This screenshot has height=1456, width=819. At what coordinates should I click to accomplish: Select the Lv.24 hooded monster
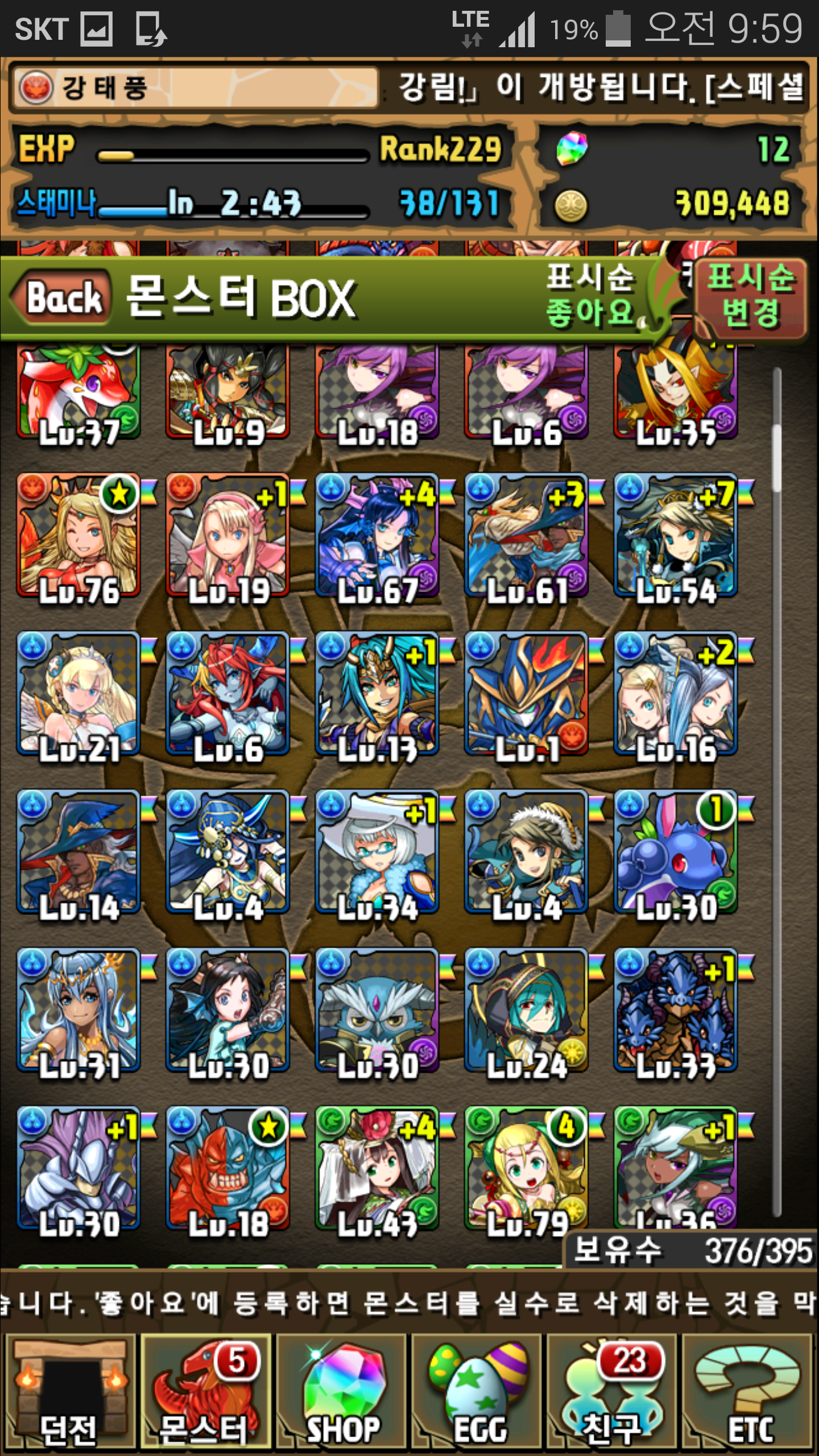point(526,1011)
